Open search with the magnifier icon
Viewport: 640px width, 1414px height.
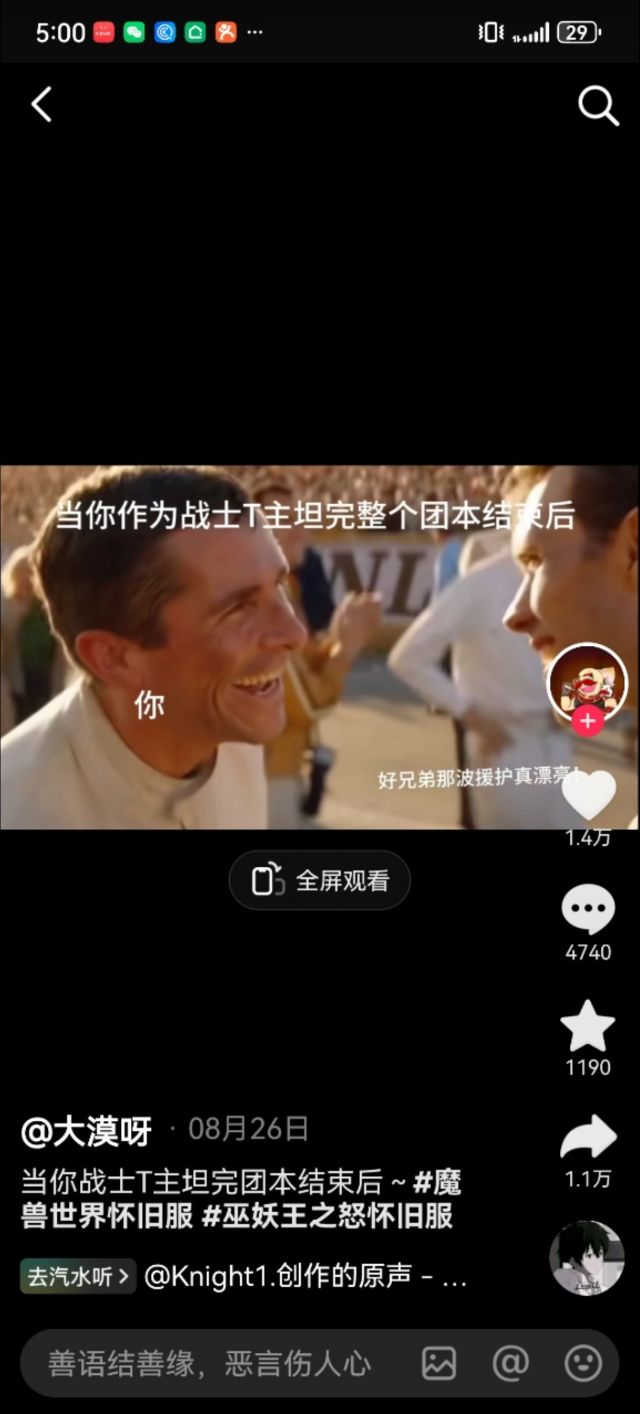coord(598,105)
